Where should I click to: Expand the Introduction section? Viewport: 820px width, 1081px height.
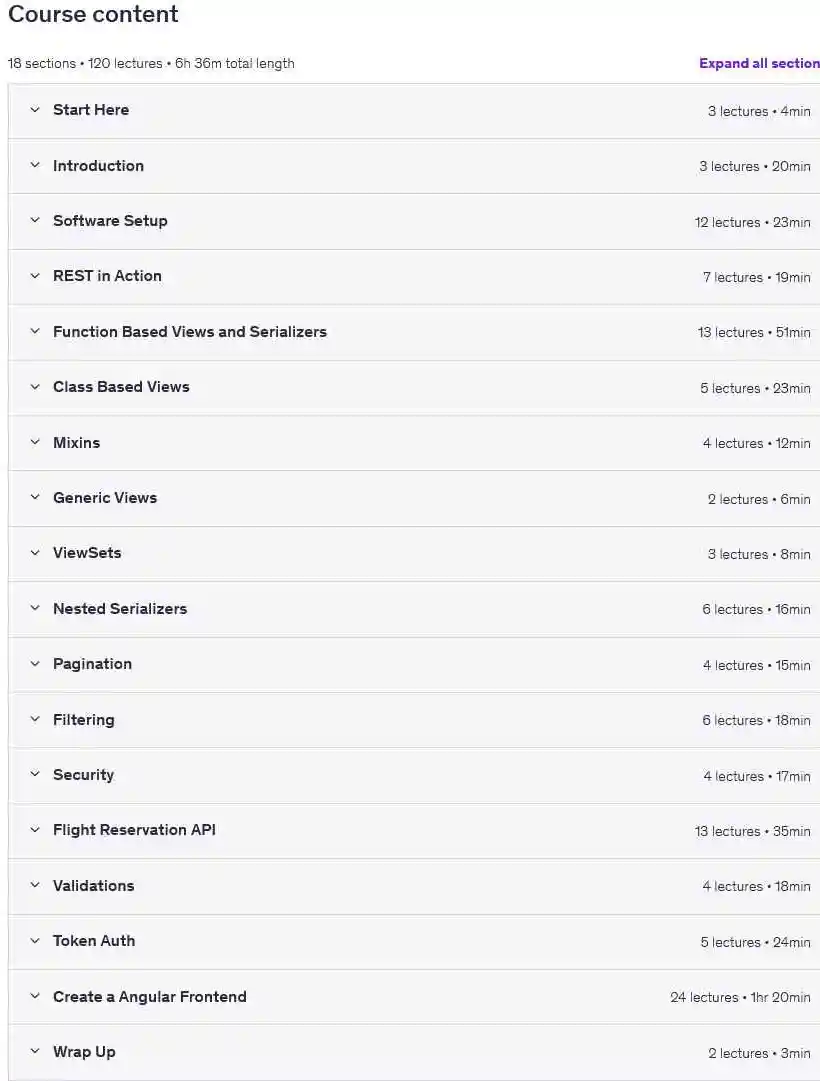coord(414,166)
